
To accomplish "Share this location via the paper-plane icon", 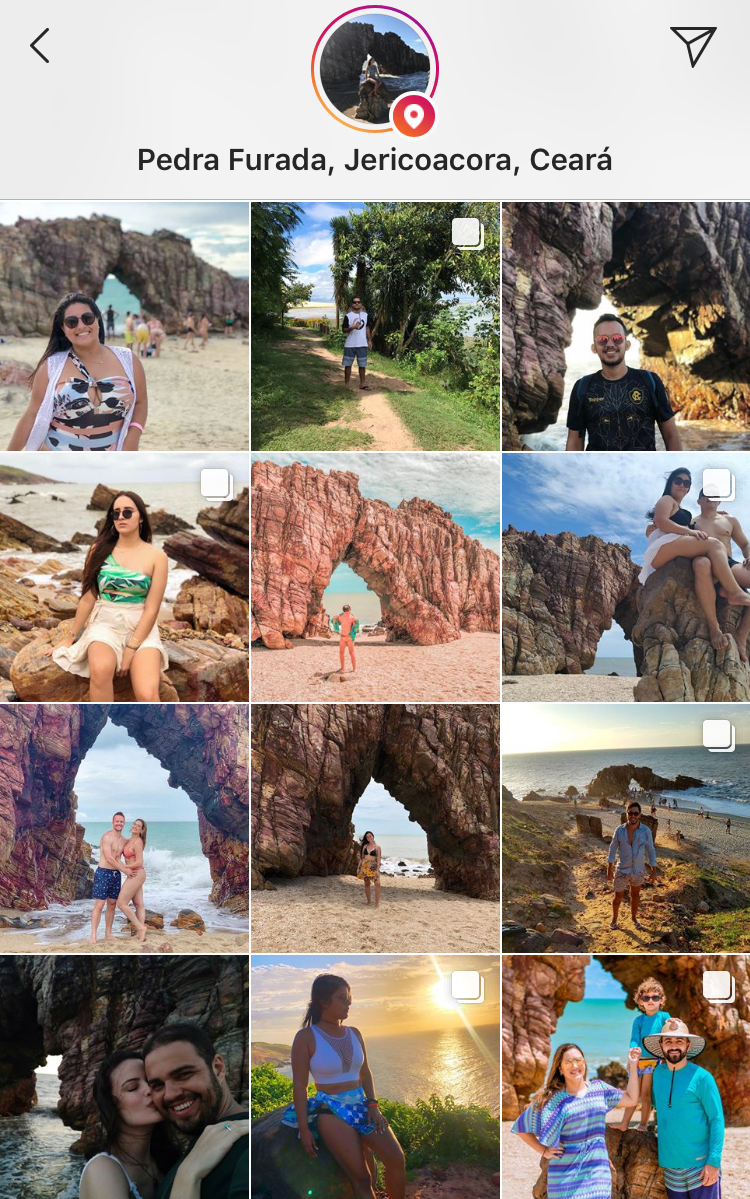I will pyautogui.click(x=693, y=46).
